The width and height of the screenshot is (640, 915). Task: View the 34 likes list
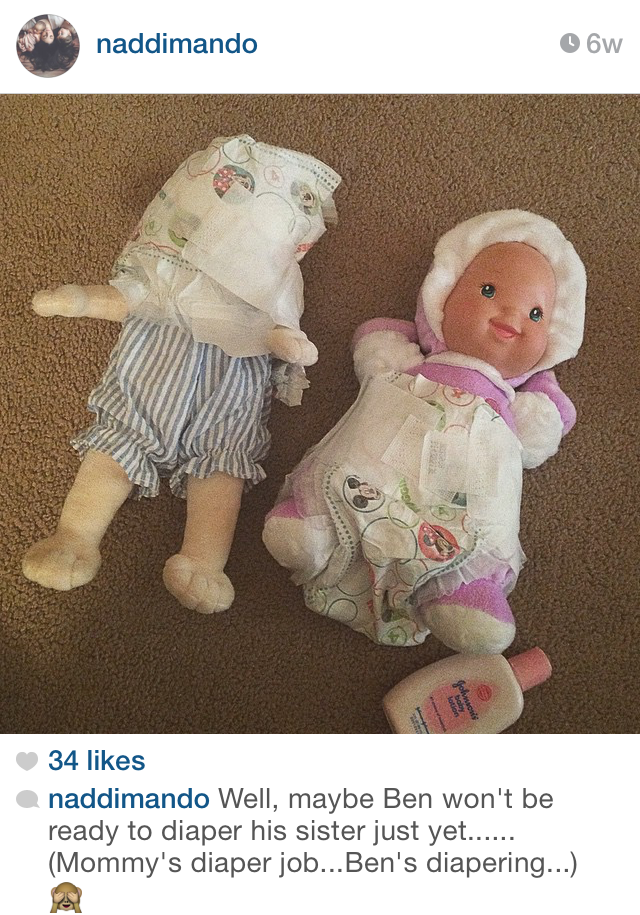click(96, 761)
